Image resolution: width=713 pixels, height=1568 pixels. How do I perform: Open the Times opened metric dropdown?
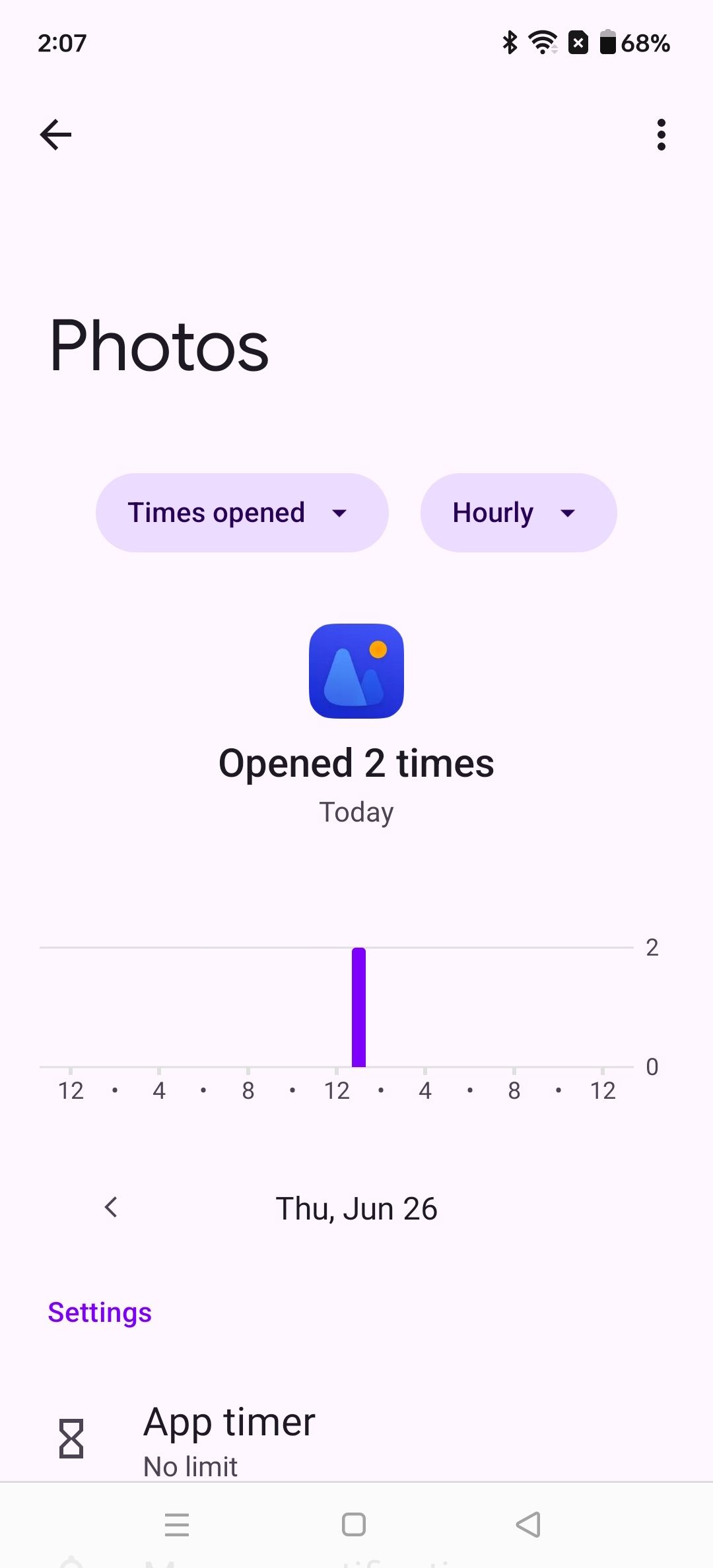242,512
